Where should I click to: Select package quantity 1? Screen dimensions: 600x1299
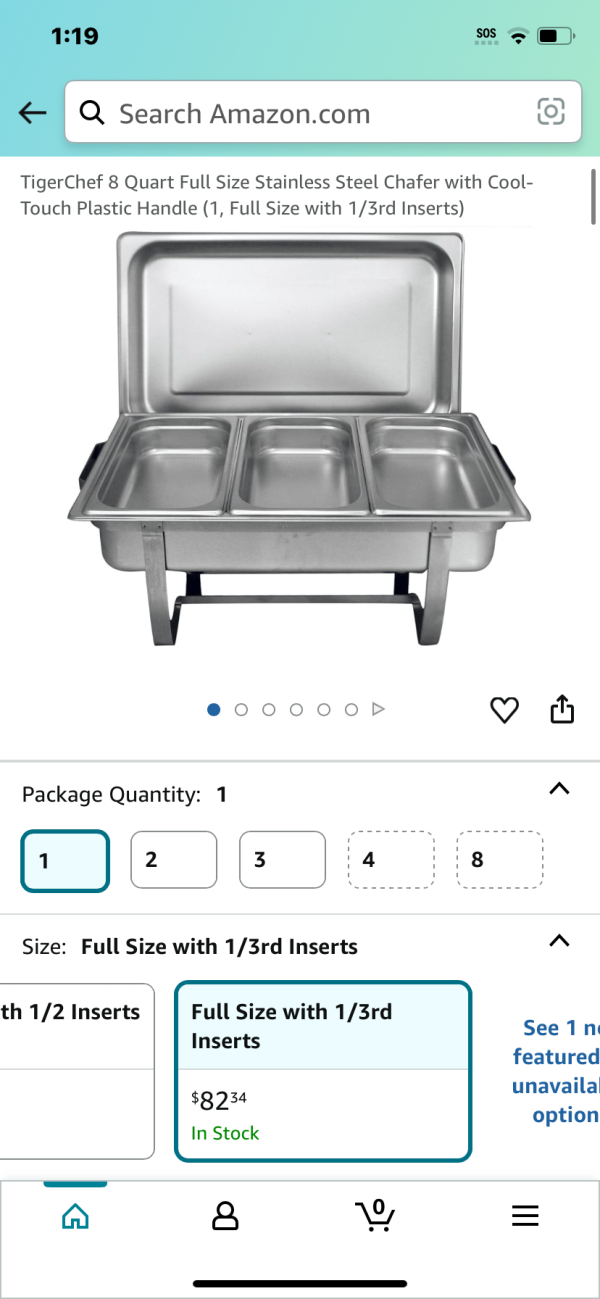point(64,861)
